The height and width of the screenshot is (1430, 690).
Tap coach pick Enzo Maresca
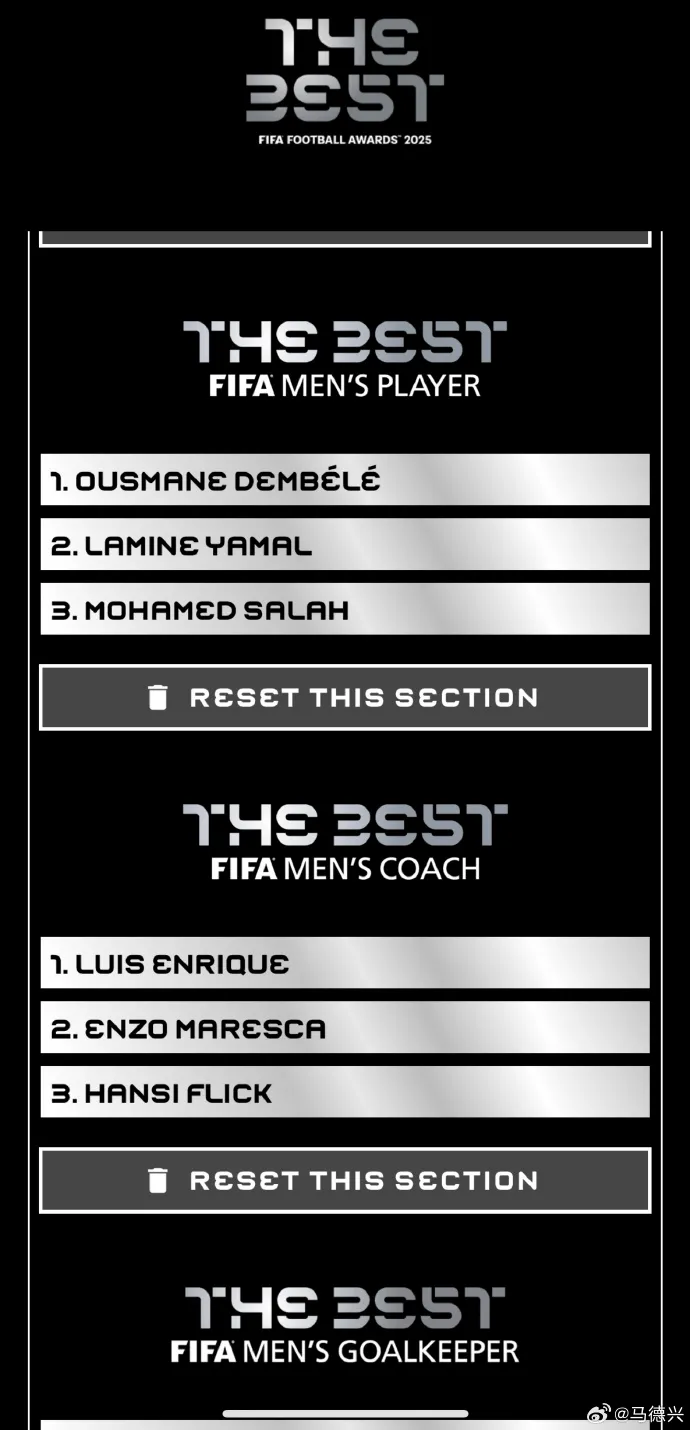[x=345, y=1028]
